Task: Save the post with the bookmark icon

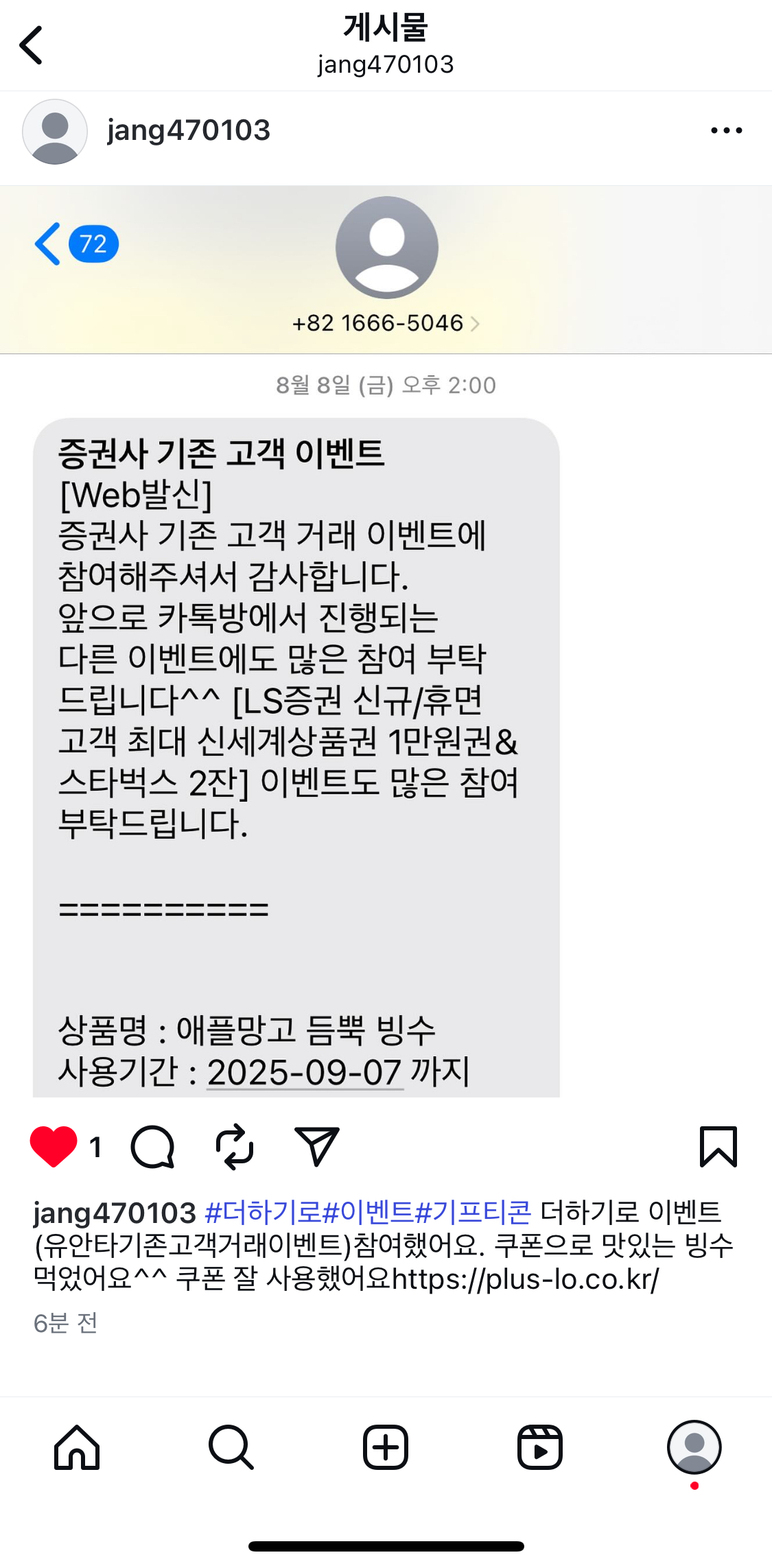Action: [x=718, y=1147]
